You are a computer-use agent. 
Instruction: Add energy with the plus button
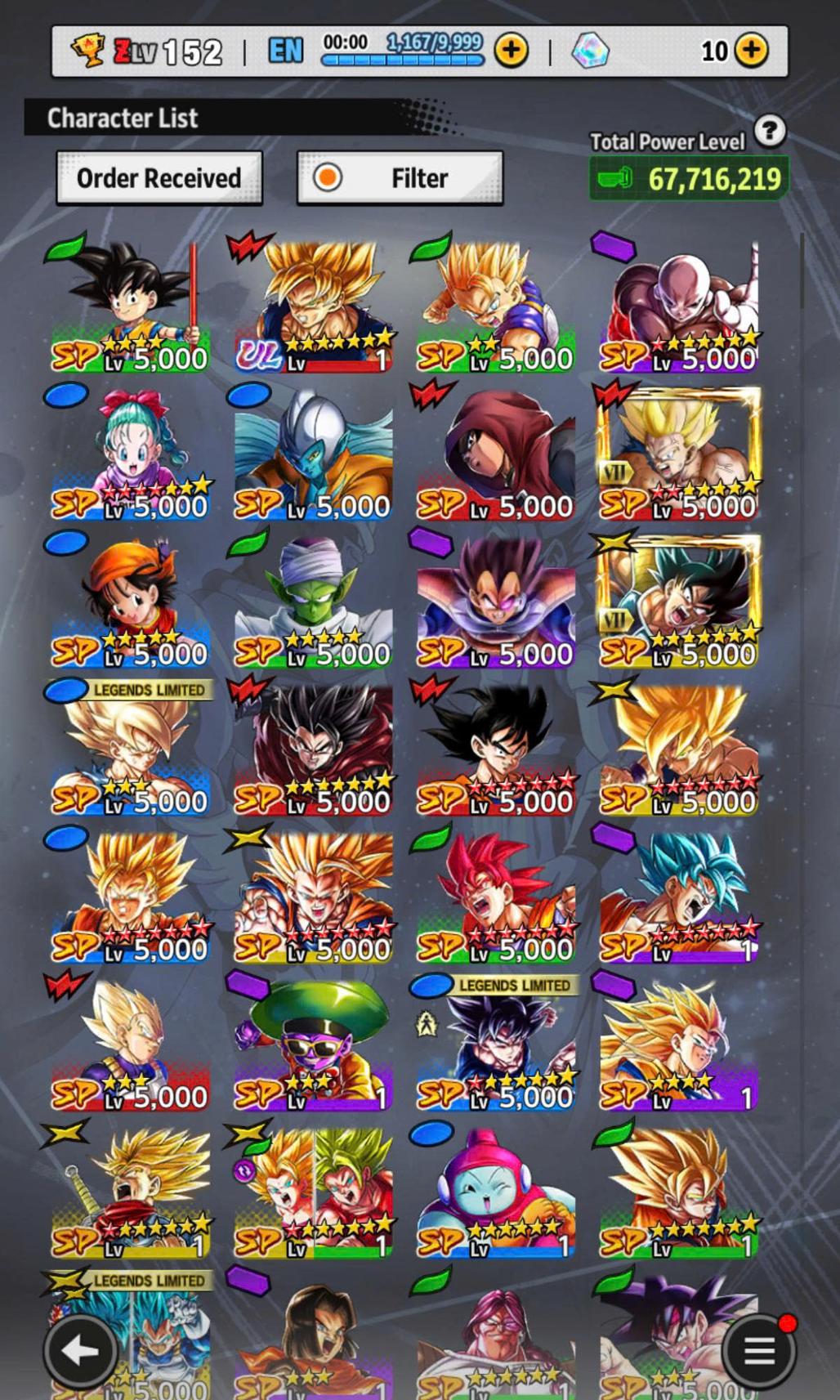pos(512,51)
